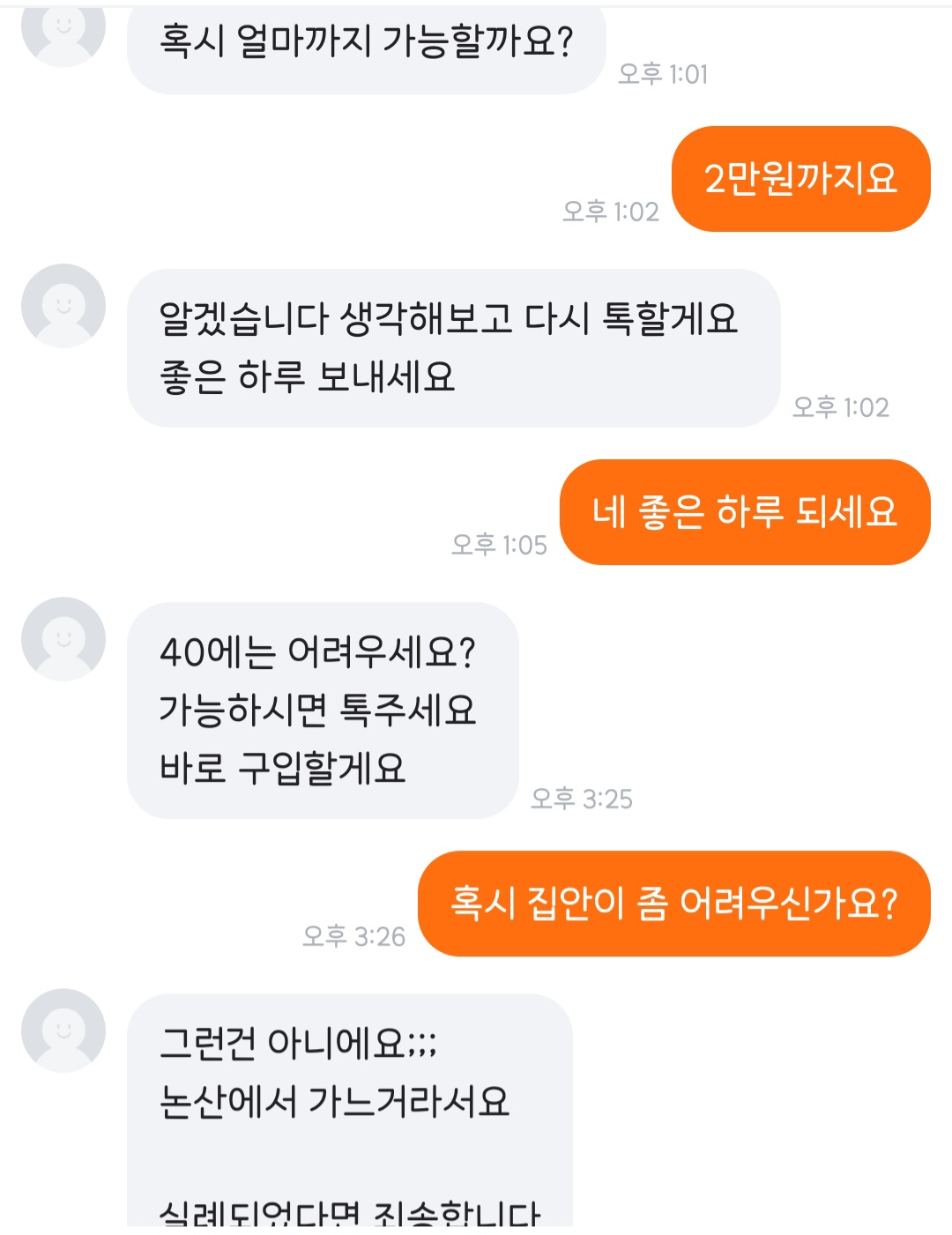Tap the profile icon next to '40에는 어려우세요?'
The height and width of the screenshot is (1235, 952).
63,639
